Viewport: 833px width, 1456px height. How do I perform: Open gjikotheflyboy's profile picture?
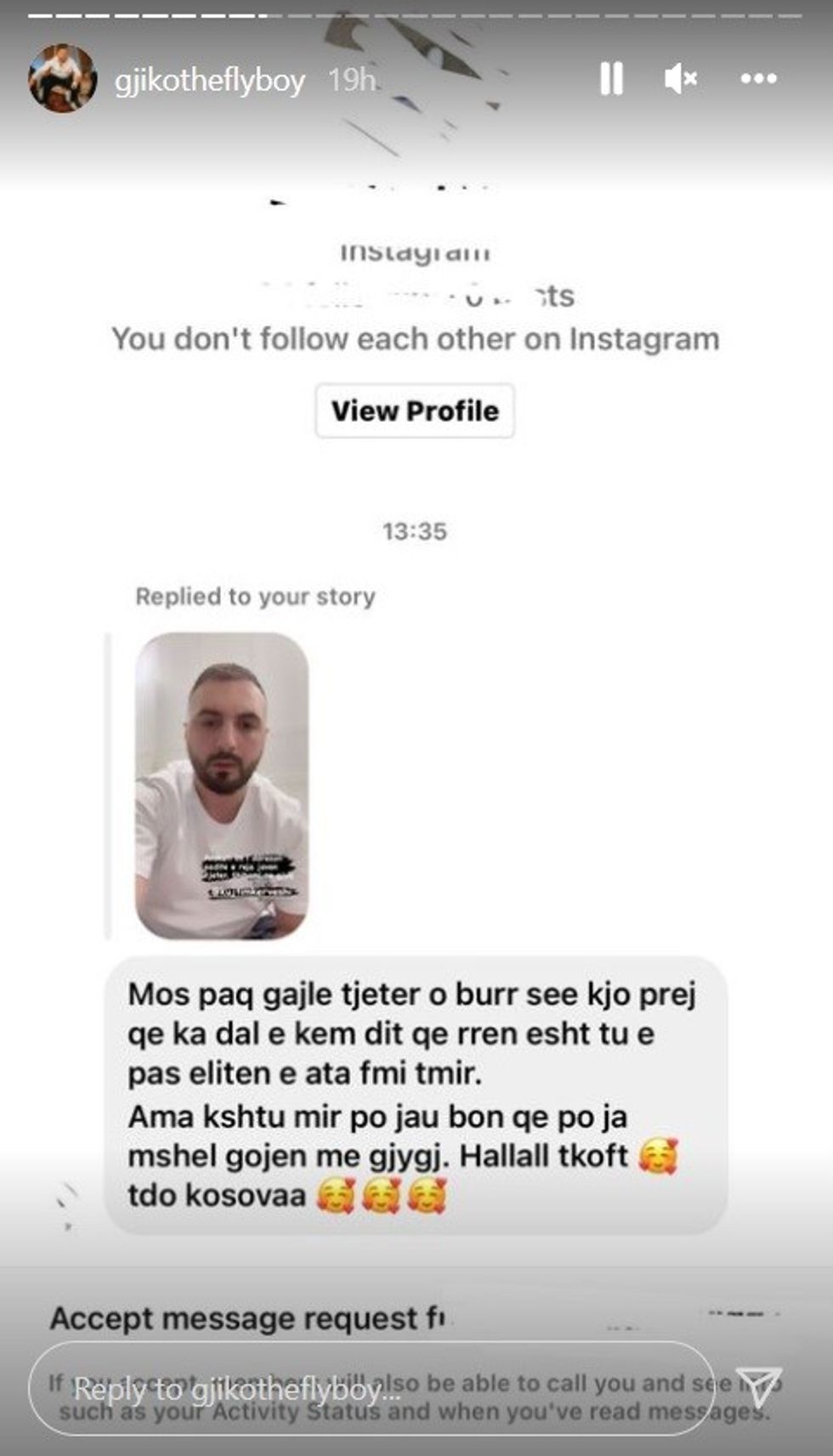62,79
